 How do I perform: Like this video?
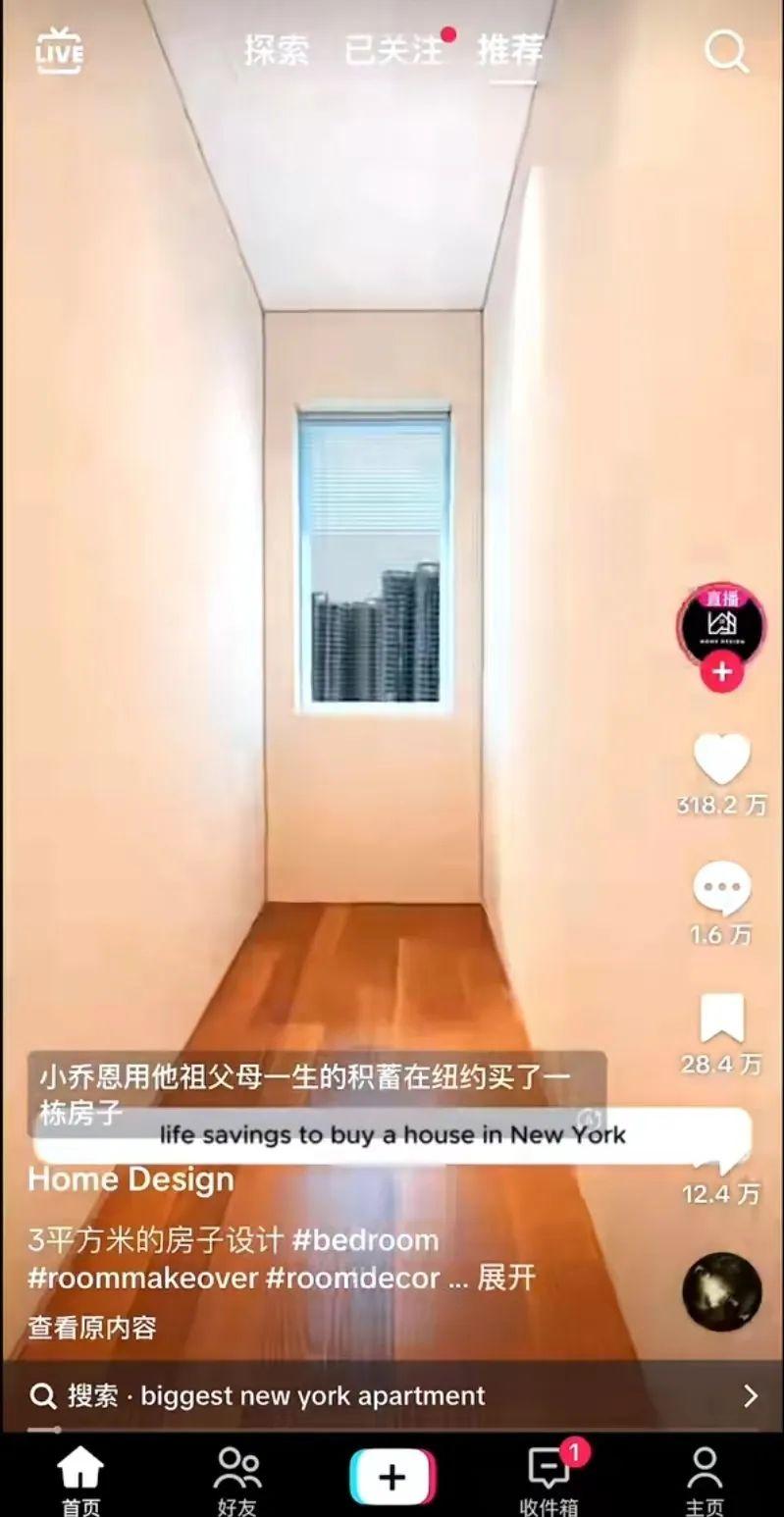(721, 759)
